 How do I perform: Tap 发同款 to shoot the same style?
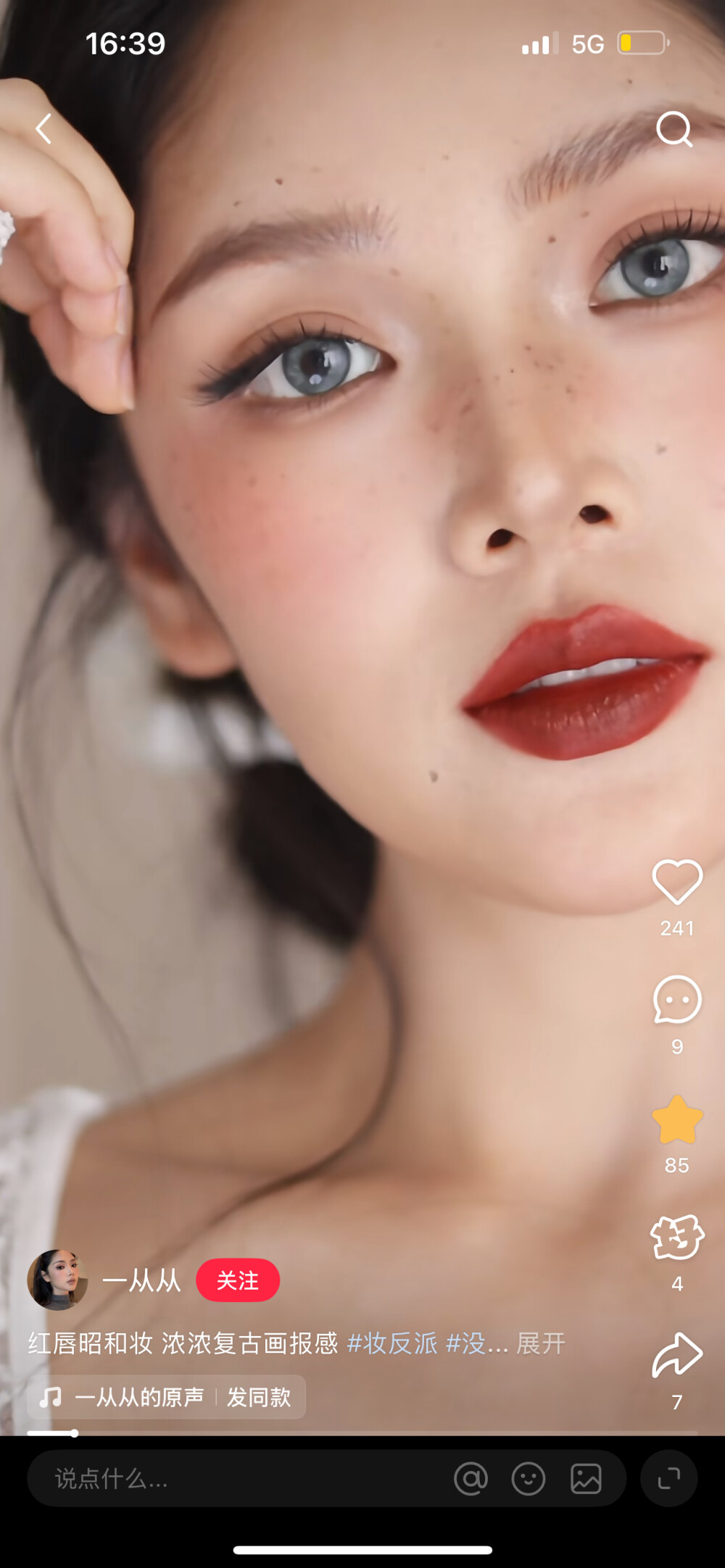click(x=259, y=1397)
